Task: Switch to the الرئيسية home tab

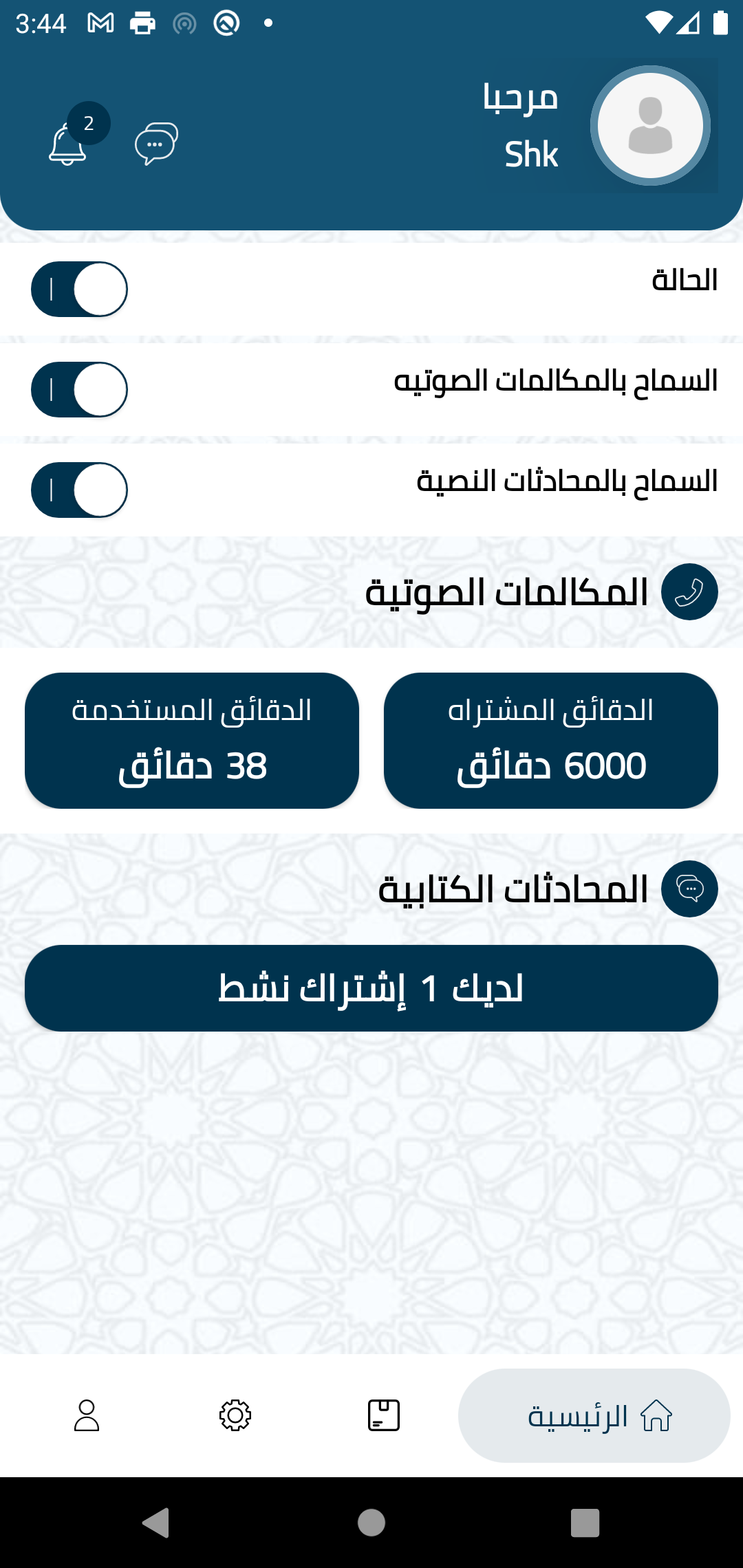Action: pos(594,1415)
